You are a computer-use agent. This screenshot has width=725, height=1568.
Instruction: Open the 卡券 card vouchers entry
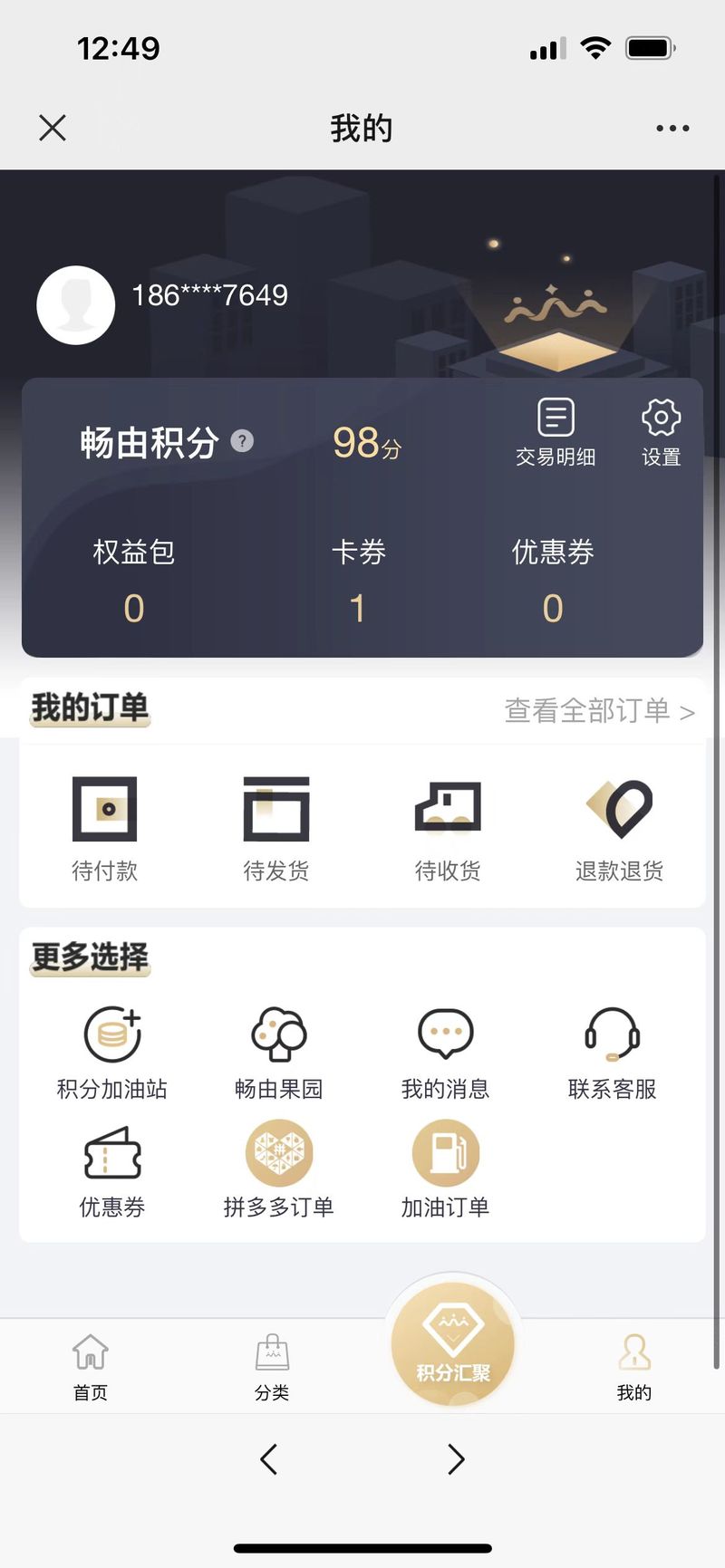[358, 580]
